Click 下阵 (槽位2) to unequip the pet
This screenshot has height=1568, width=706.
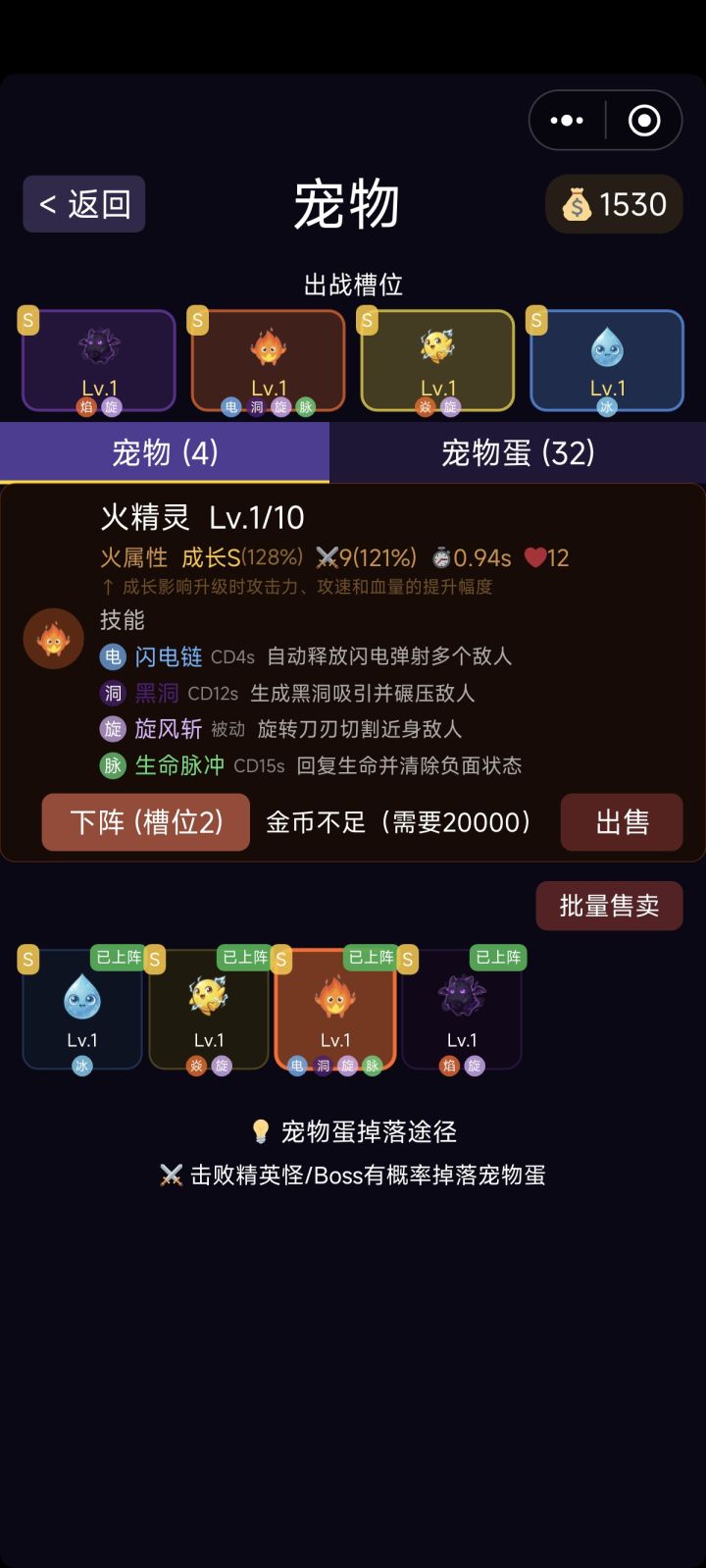(145, 822)
